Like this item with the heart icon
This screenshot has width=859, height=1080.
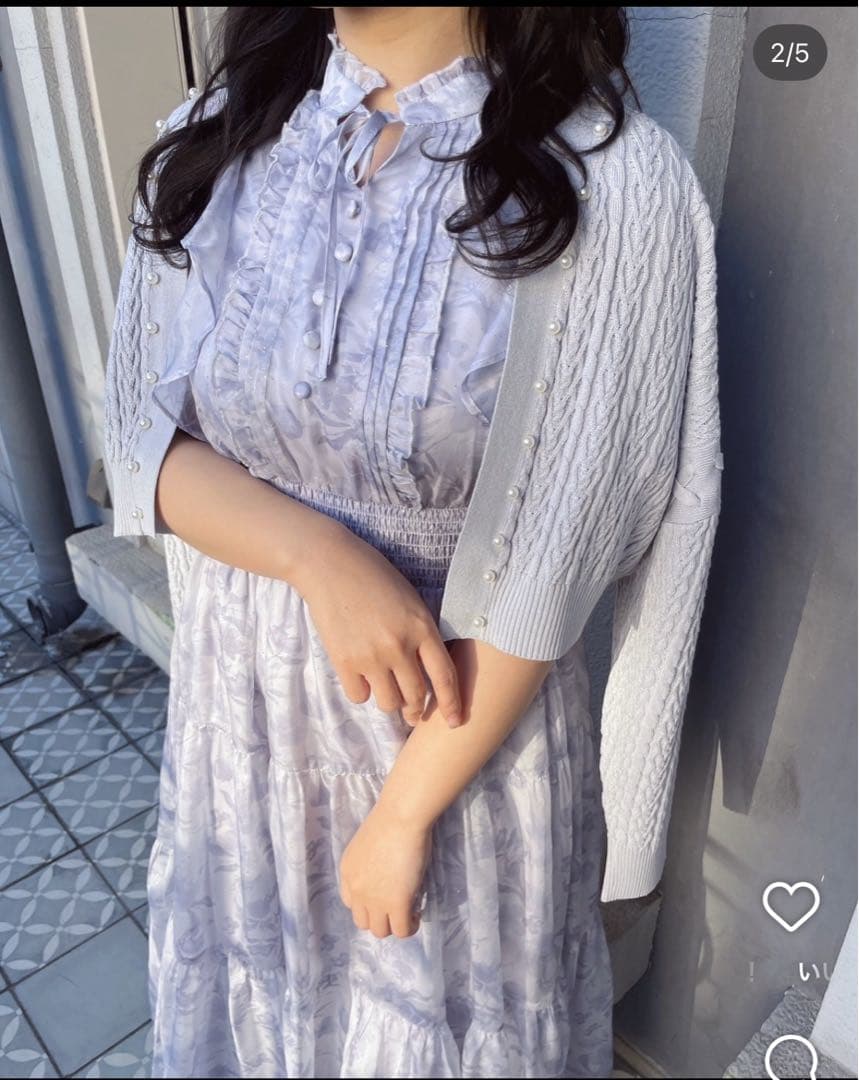(790, 905)
